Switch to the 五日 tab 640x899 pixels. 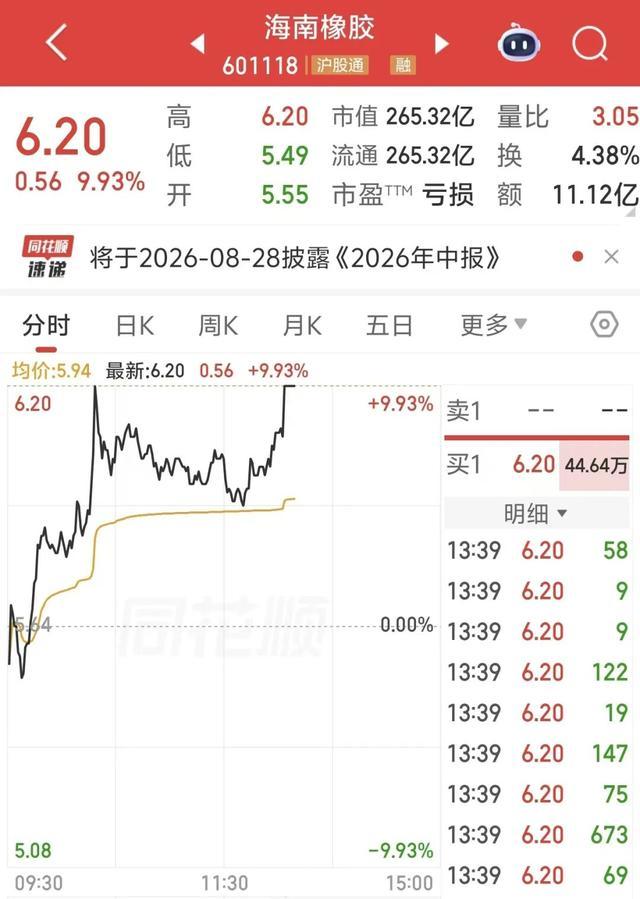click(389, 326)
